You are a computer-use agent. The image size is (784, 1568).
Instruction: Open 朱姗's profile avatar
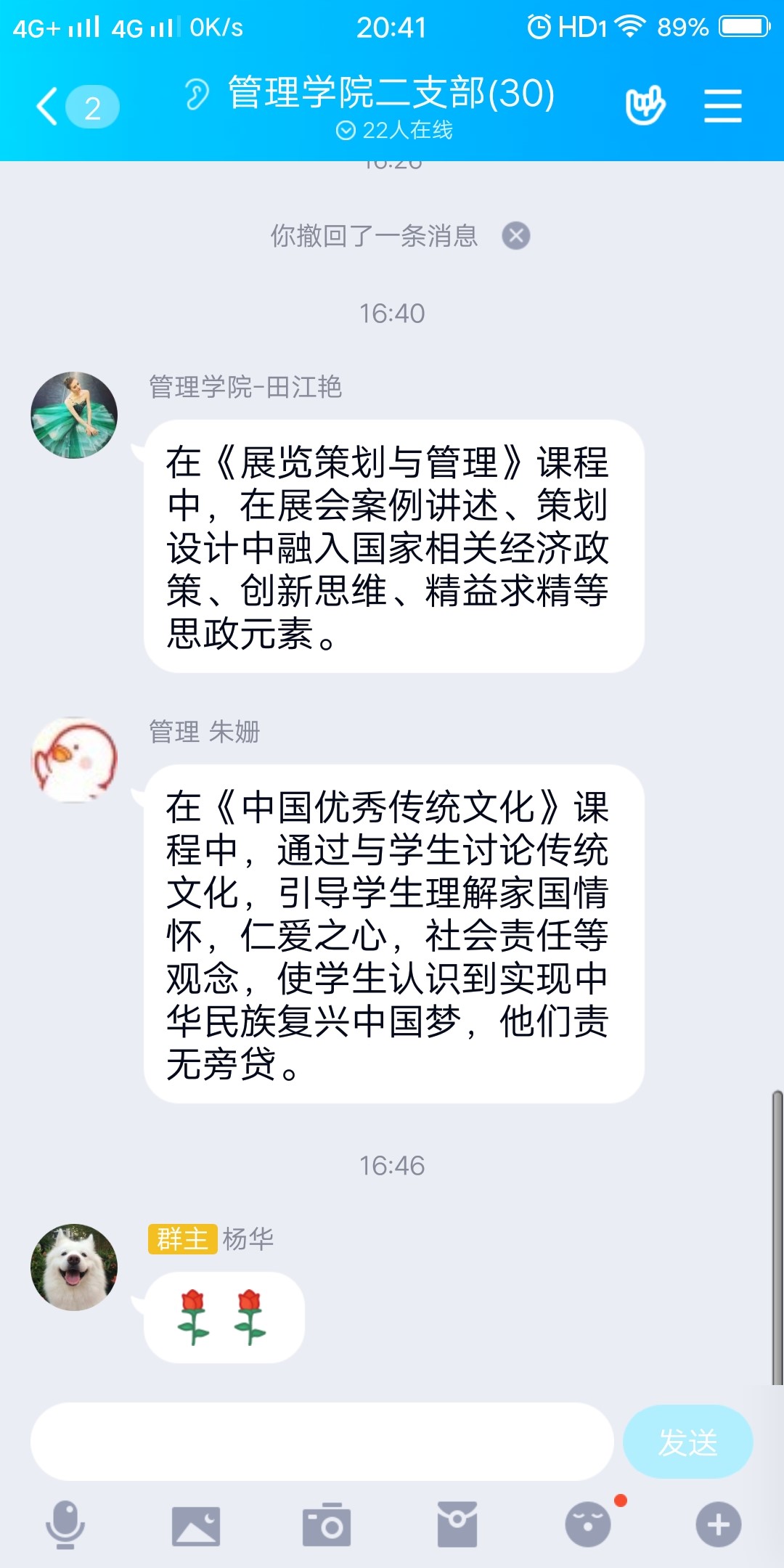tap(74, 760)
